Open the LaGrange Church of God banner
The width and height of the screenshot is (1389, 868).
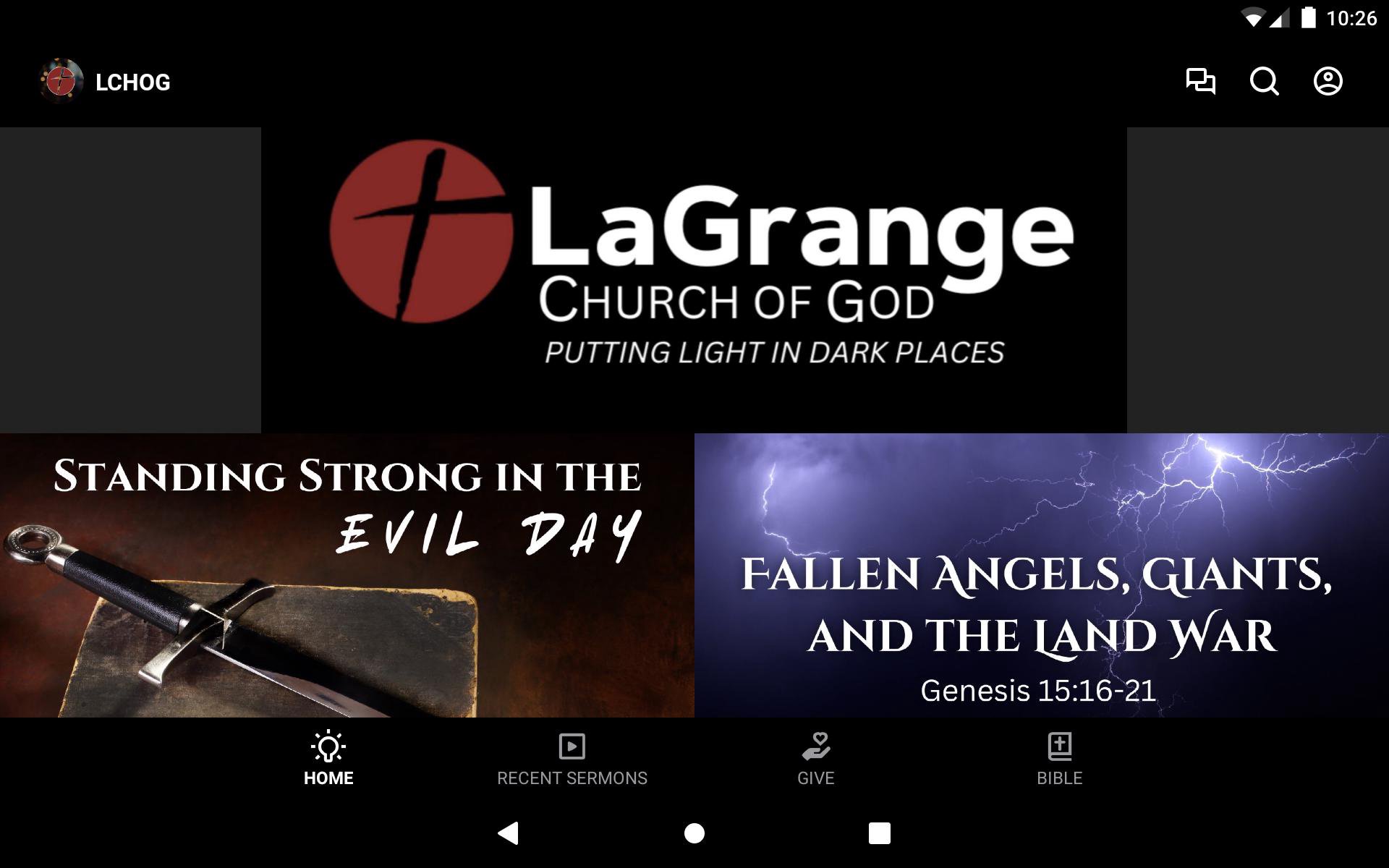pyautogui.click(x=694, y=280)
